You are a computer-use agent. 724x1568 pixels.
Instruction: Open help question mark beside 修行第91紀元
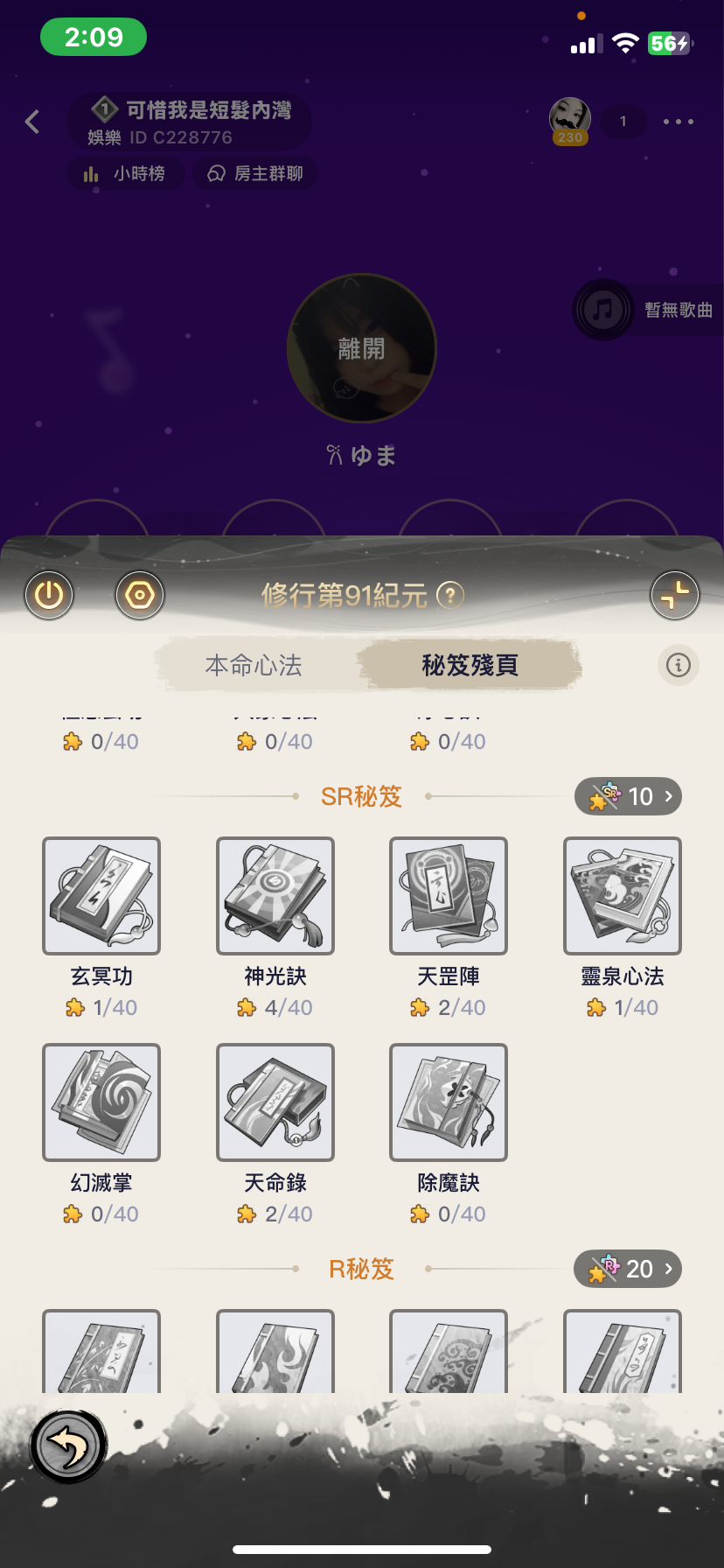[450, 596]
